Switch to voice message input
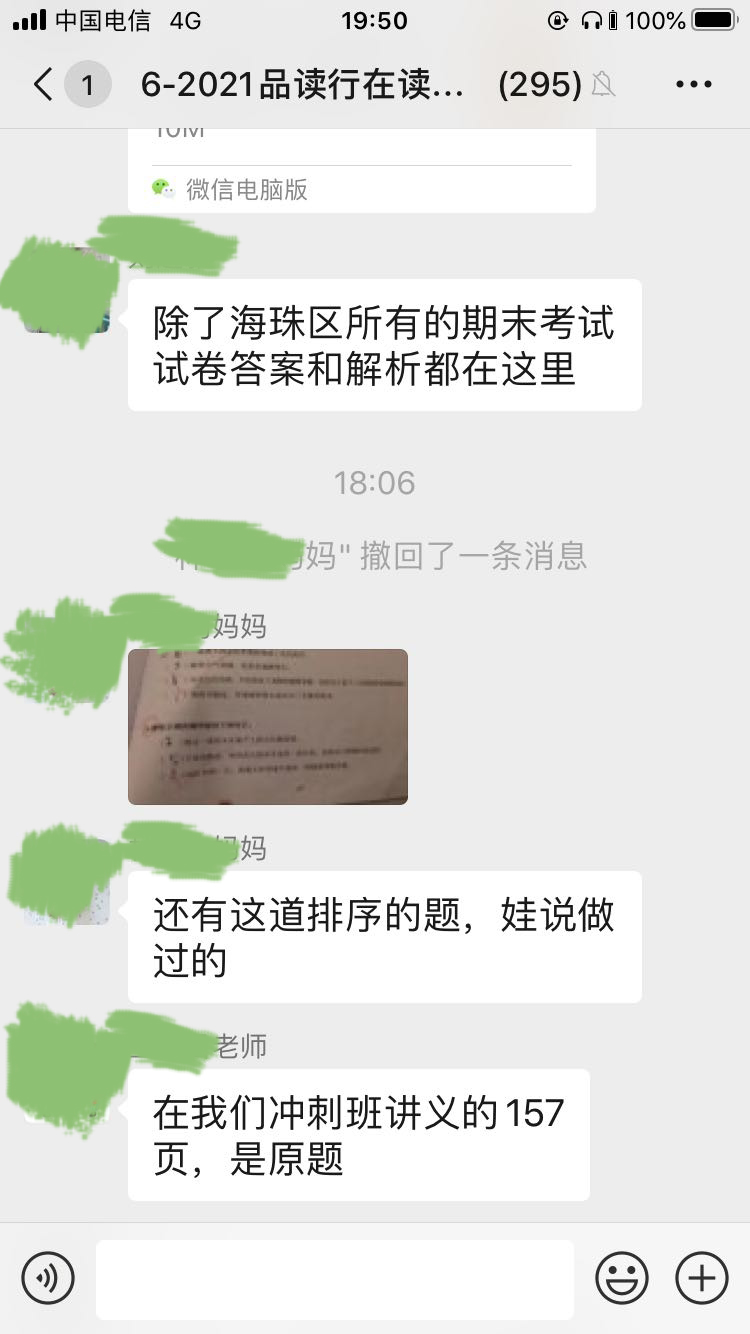The height and width of the screenshot is (1334, 750). click(x=48, y=1277)
